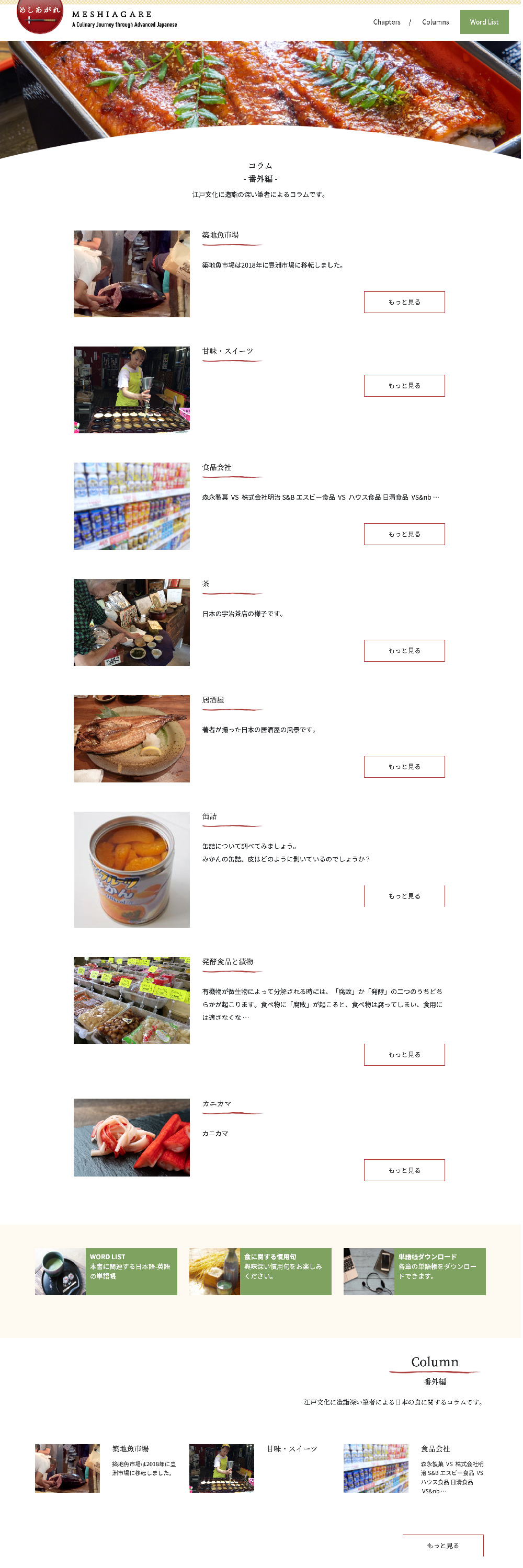
Task: Go home via the めしあがれ logo
Action: 40,16
